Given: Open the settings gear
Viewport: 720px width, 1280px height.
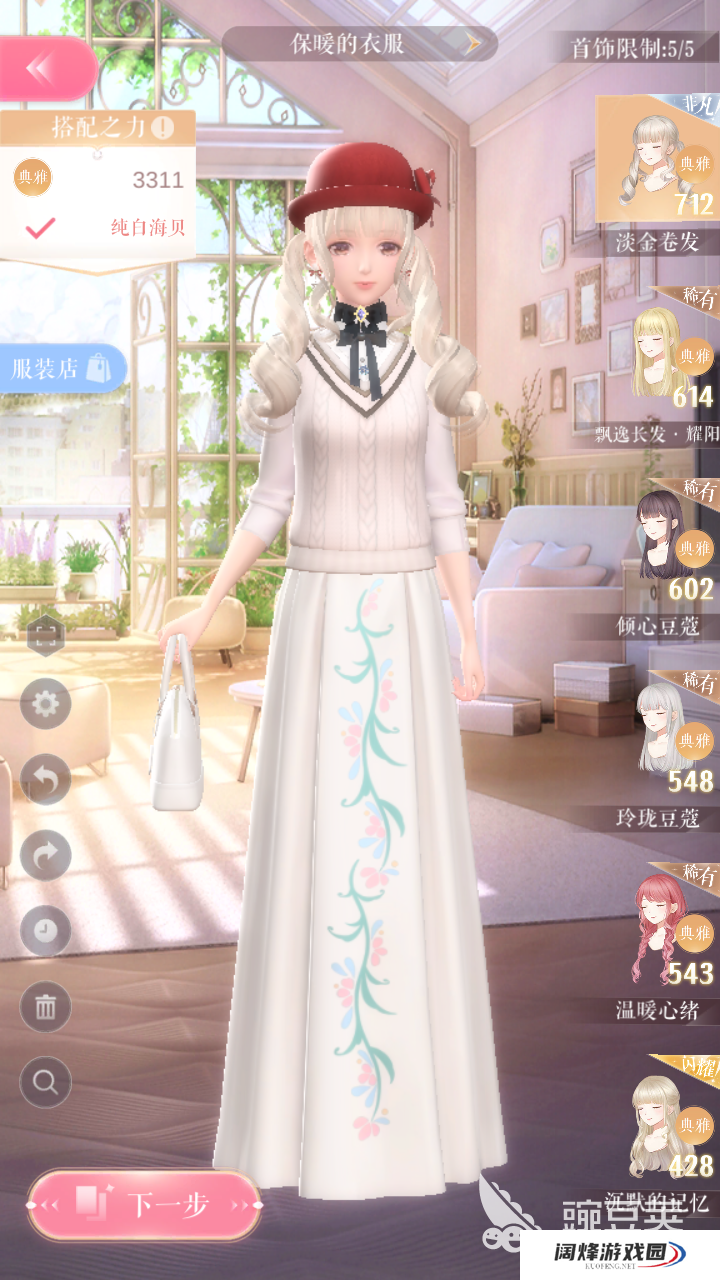Looking at the screenshot, I should (x=46, y=704).
